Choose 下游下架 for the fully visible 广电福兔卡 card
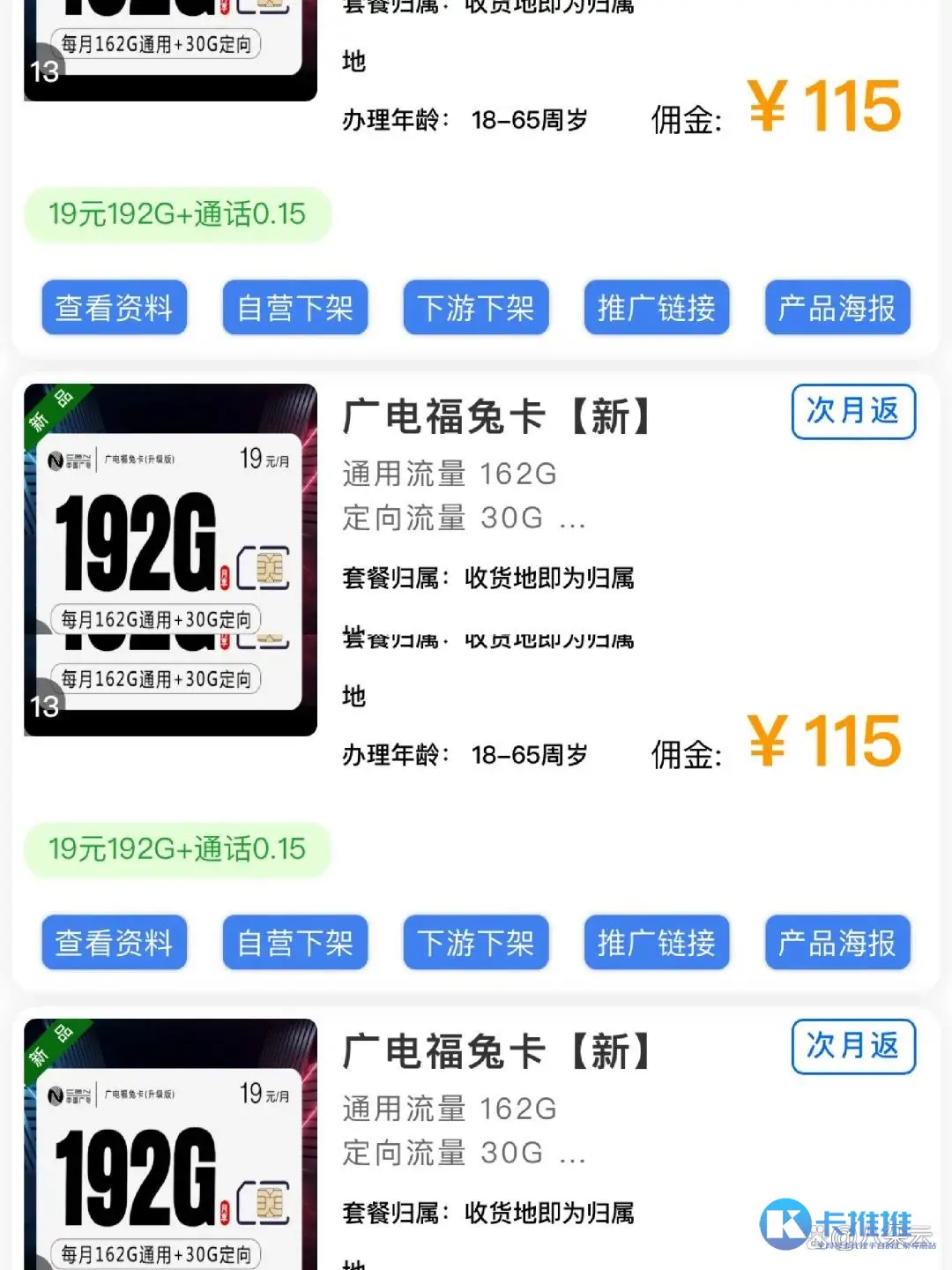Screen dimensions: 952x1270 [x=476, y=943]
